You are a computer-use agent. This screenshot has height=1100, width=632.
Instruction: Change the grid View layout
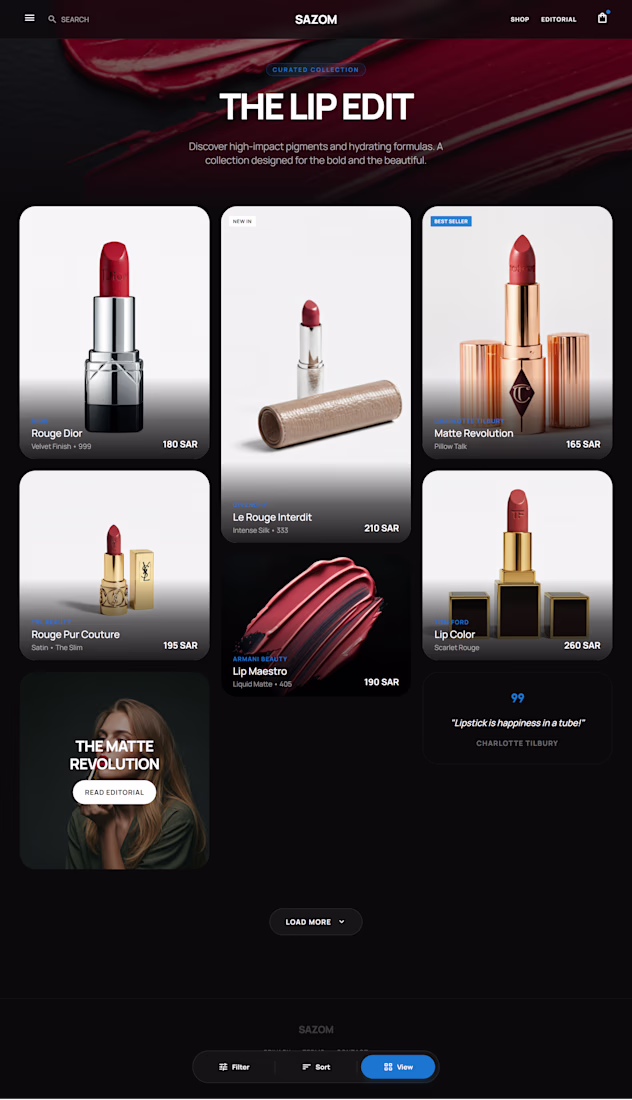click(398, 1067)
